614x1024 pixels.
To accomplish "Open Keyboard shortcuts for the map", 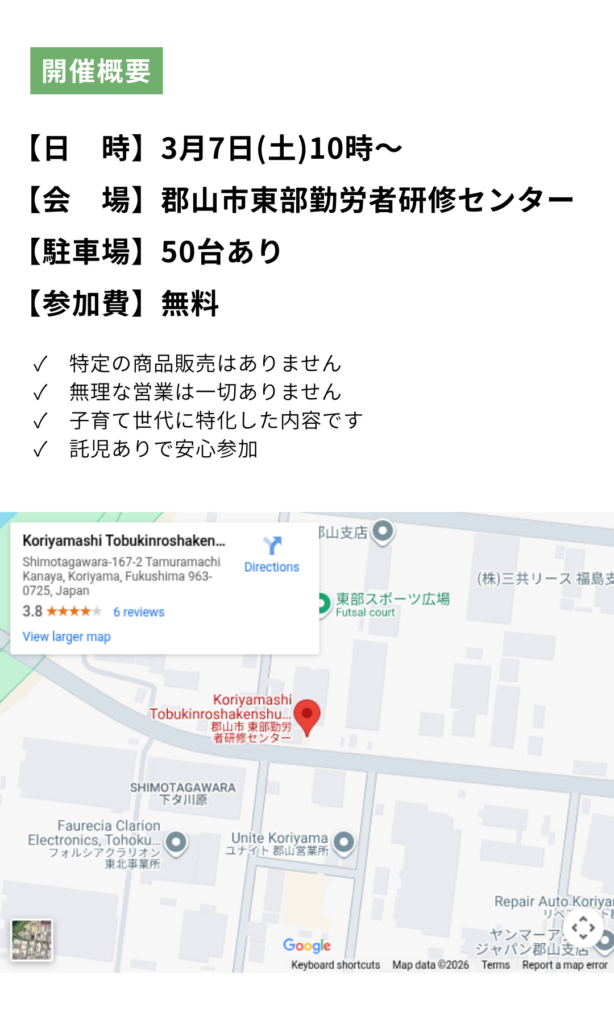I will coord(335,965).
